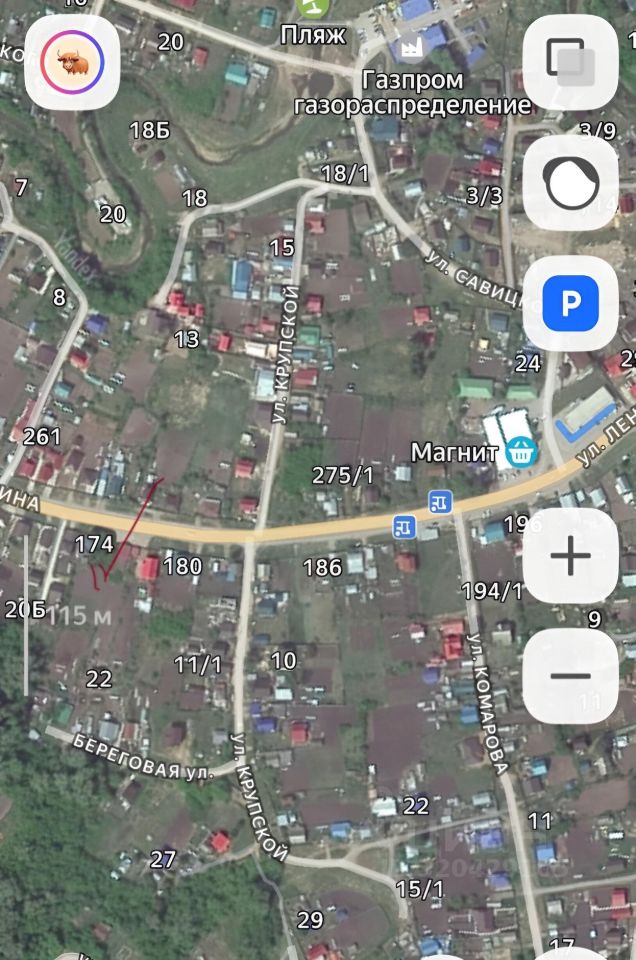The height and width of the screenshot is (960, 636).
Task: Tap the round icon below the layers button
Action: [x=570, y=181]
